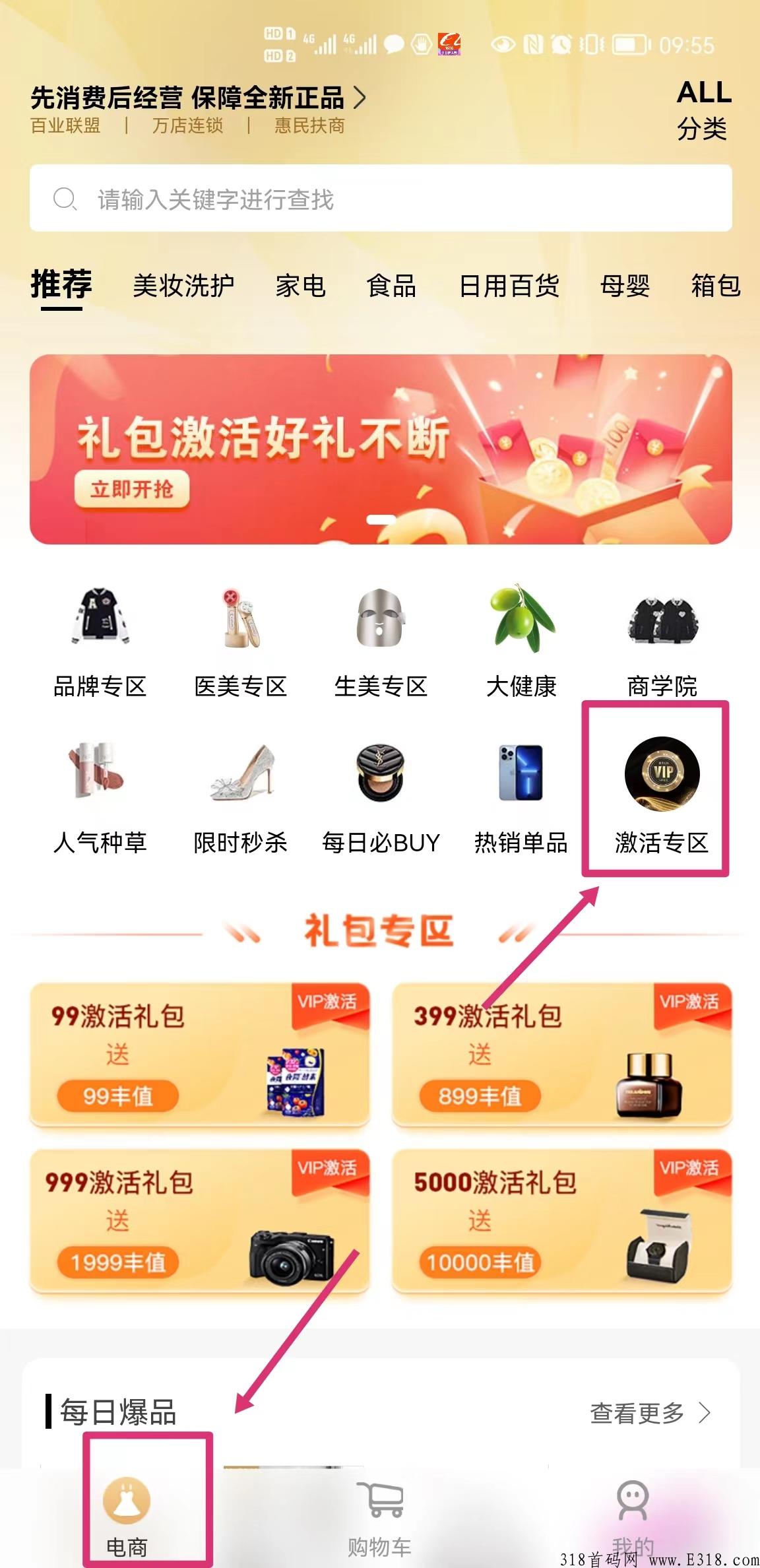760x1568 pixels.
Task: Open 先消费后经营 banner details via chevron
Action: click(x=361, y=99)
